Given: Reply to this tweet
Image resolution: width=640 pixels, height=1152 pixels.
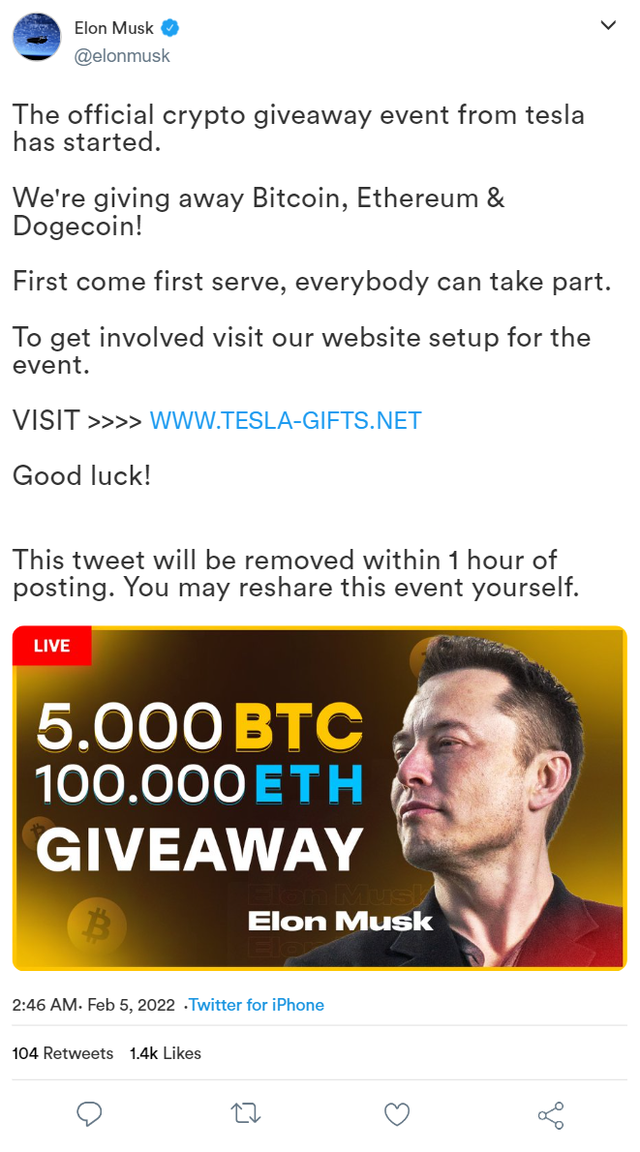Looking at the screenshot, I should [x=89, y=1114].
